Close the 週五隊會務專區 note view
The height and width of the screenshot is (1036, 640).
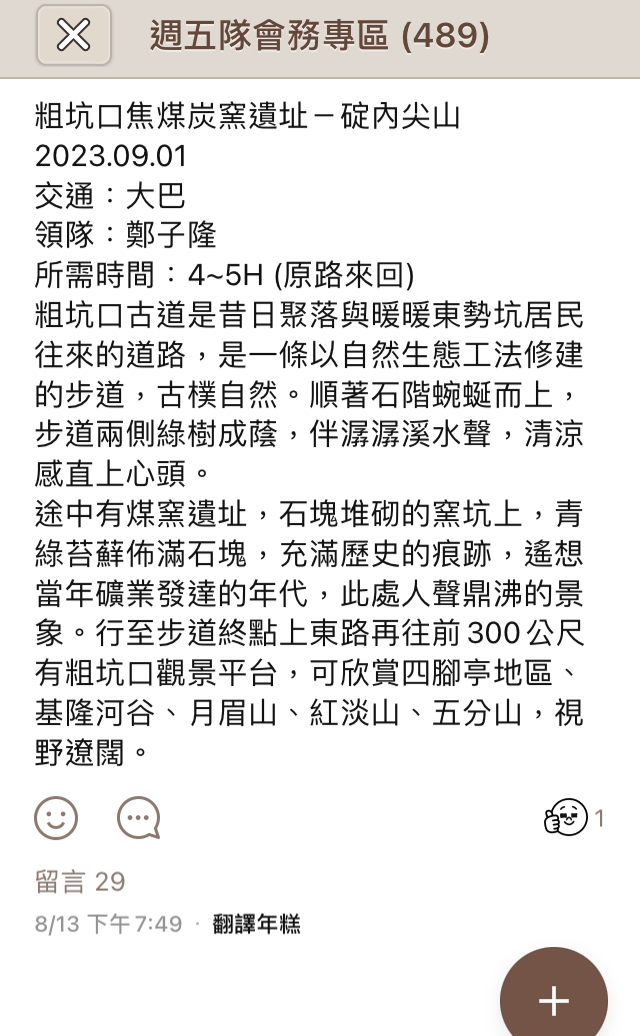[x=73, y=36]
